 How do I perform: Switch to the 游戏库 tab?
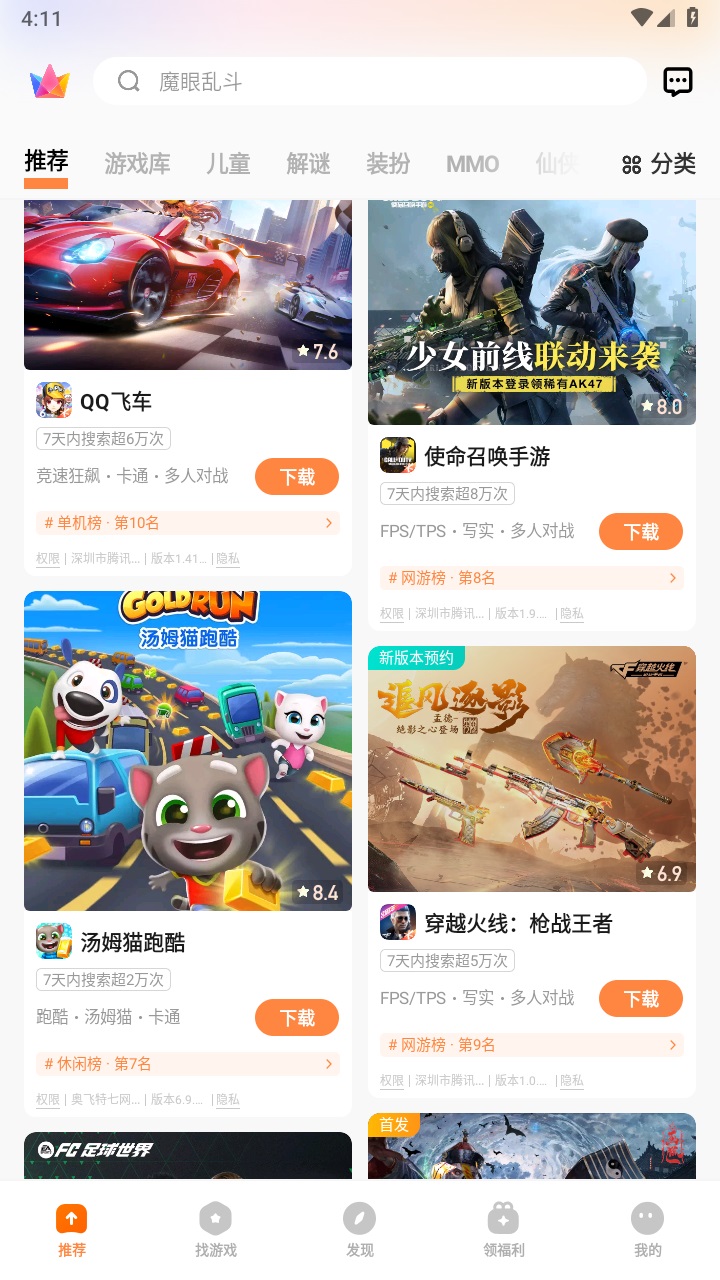137,164
